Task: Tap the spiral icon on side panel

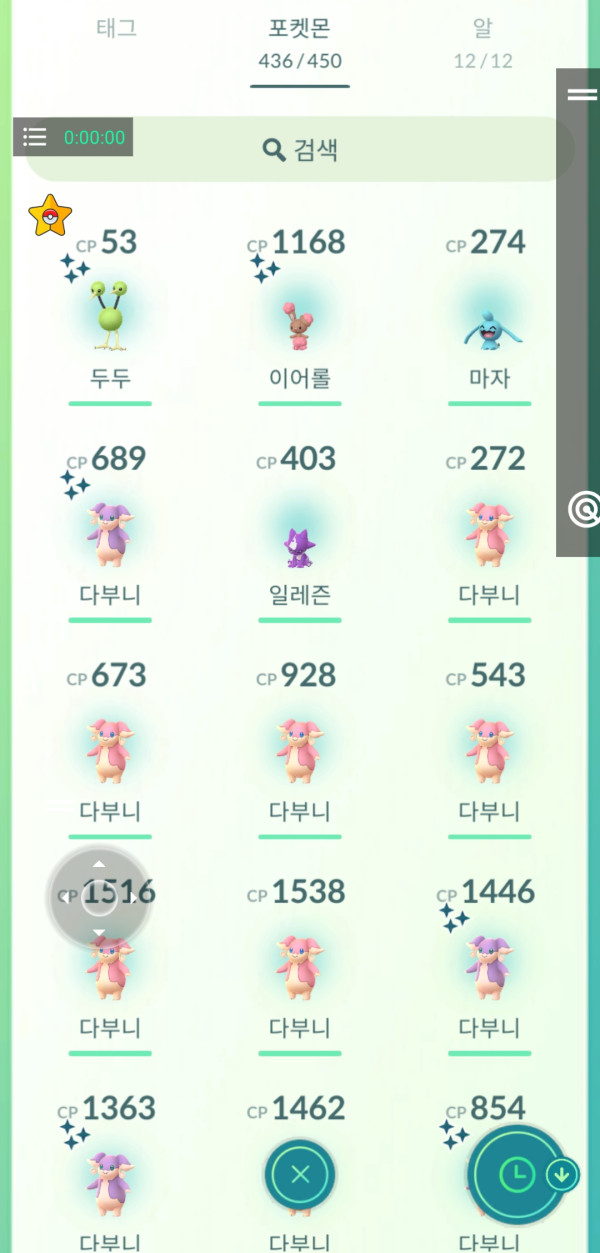Action: pyautogui.click(x=582, y=510)
